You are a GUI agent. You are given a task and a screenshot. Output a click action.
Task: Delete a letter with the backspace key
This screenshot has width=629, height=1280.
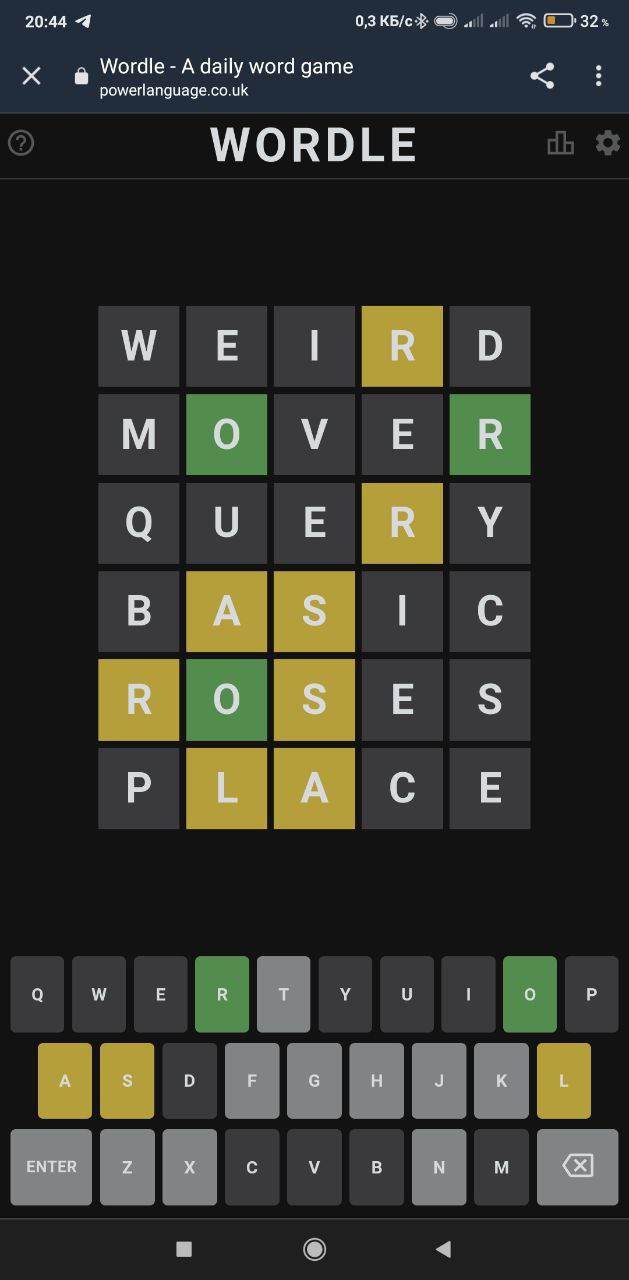[577, 1167]
